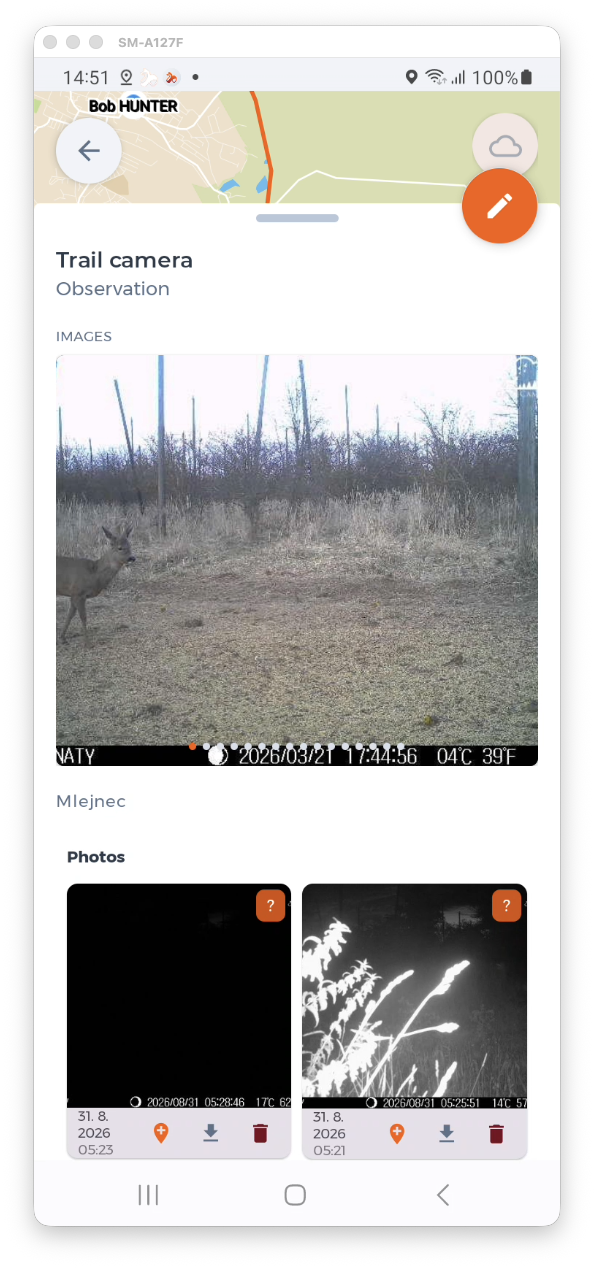Delete the 05:21 photo
This screenshot has width=594, height=1268.
coord(496,1133)
